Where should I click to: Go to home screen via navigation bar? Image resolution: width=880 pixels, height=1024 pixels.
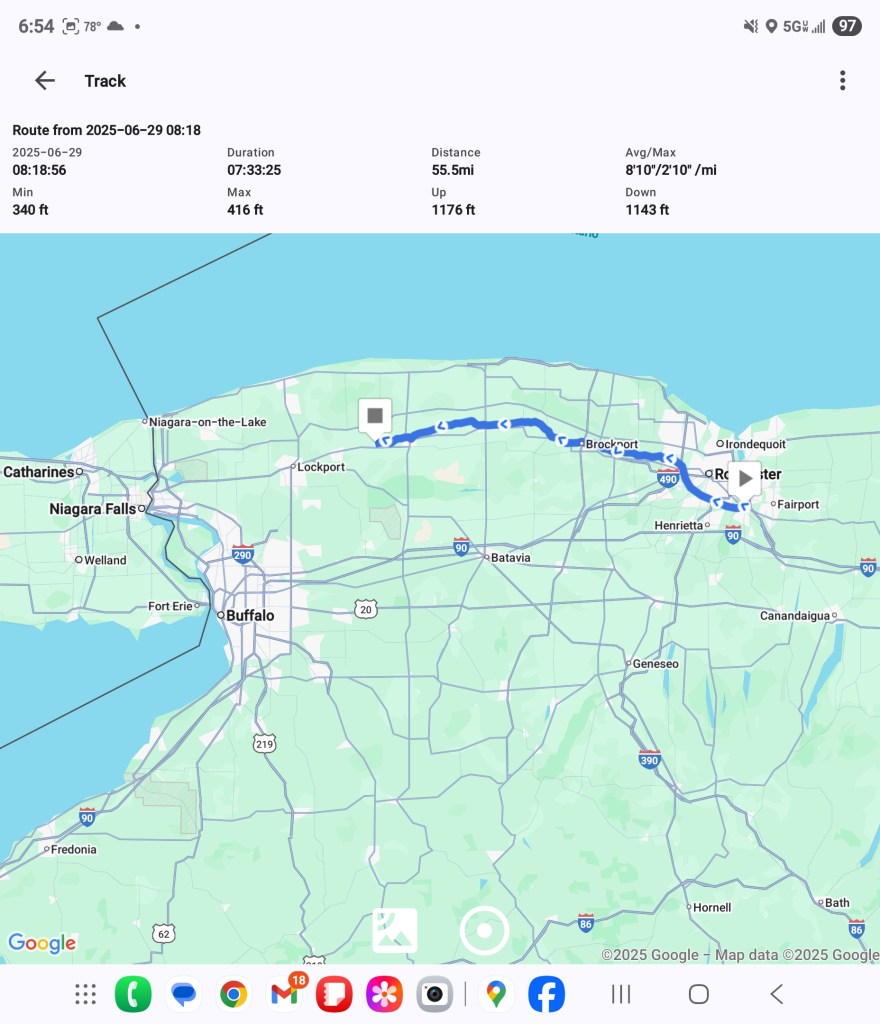click(x=699, y=994)
